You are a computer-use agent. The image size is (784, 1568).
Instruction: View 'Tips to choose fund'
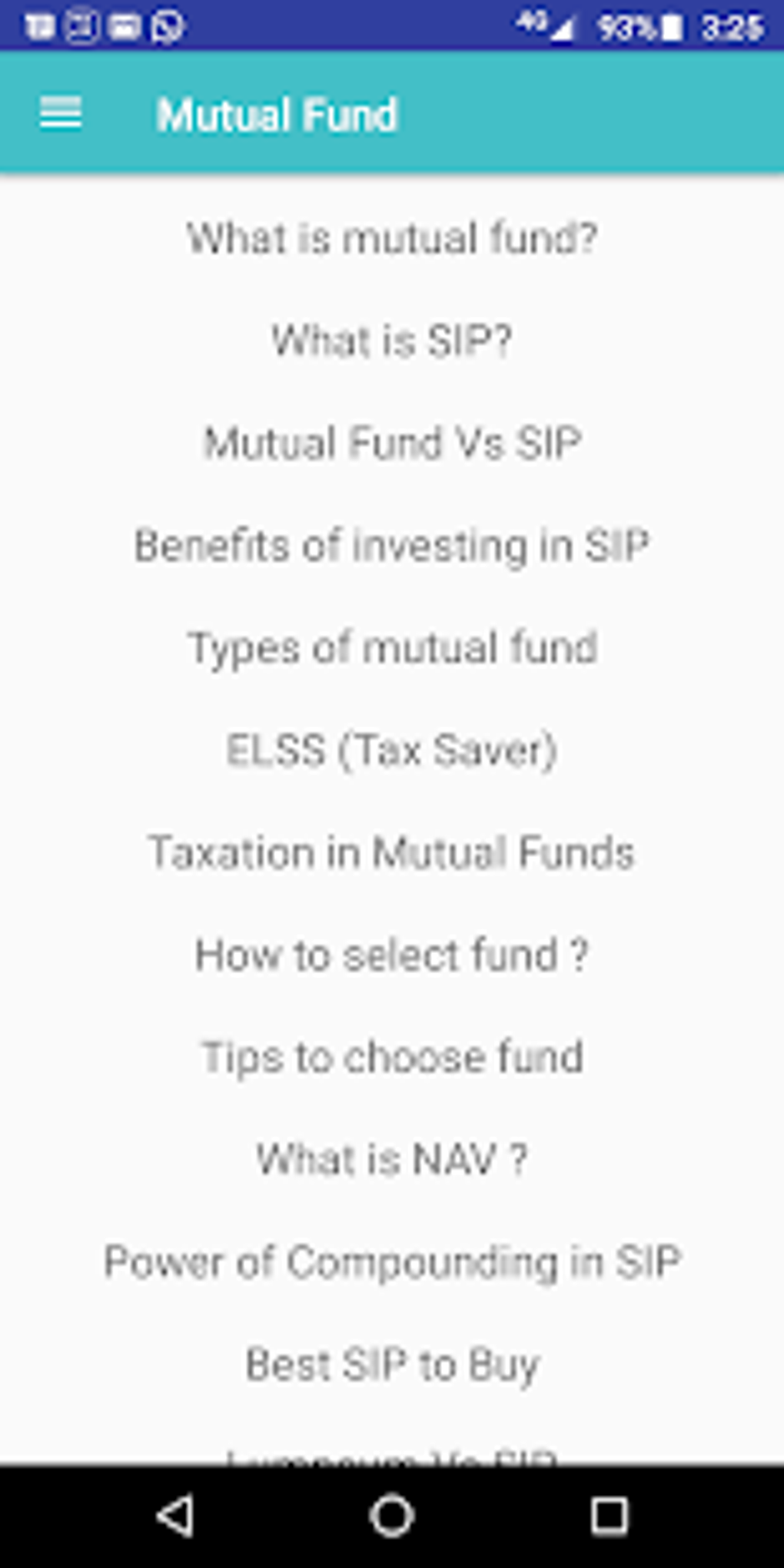click(x=392, y=1056)
